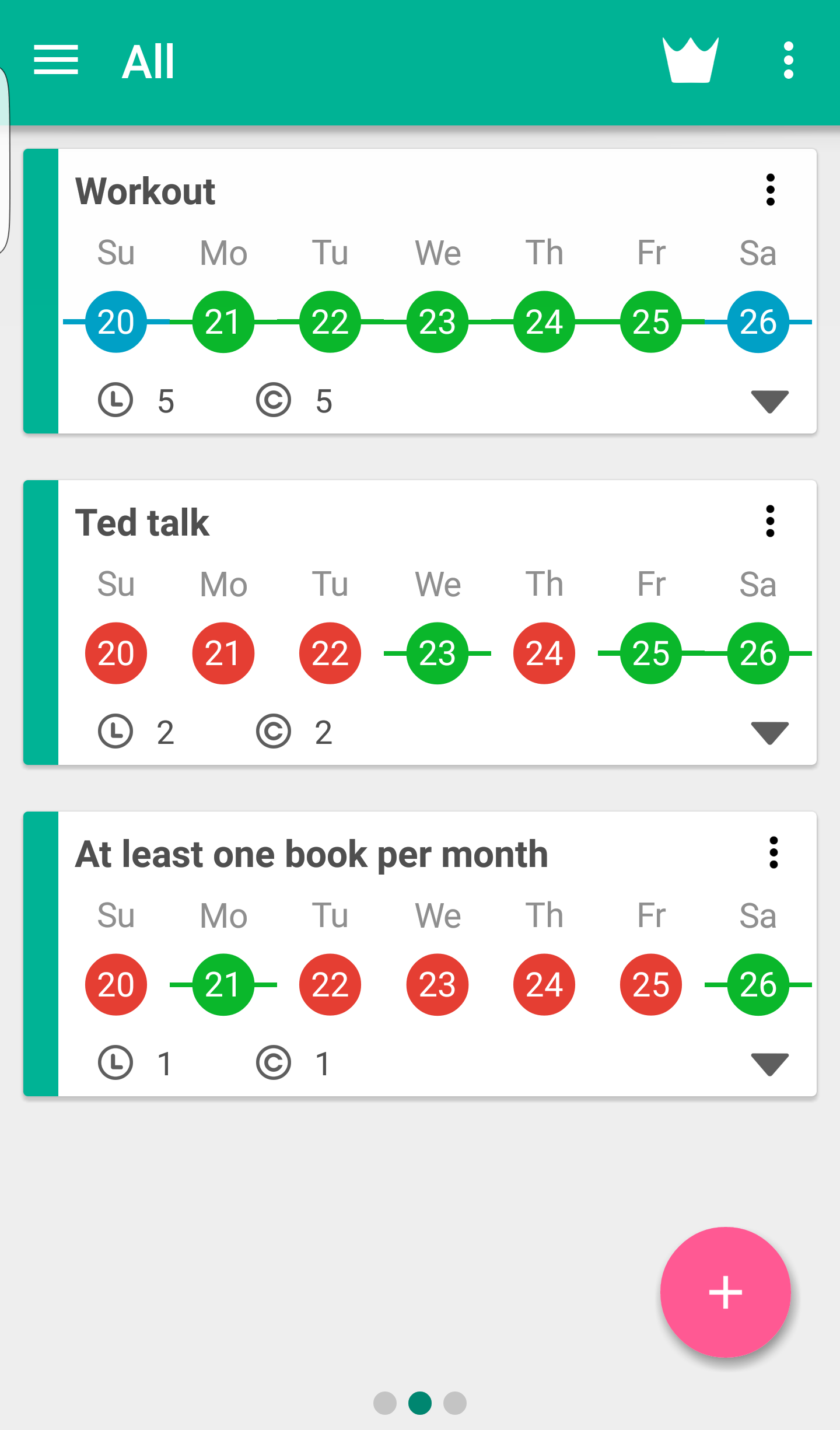Viewport: 840px width, 1430px height.
Task: Toggle Saturday 26 for Workout
Action: point(758,321)
